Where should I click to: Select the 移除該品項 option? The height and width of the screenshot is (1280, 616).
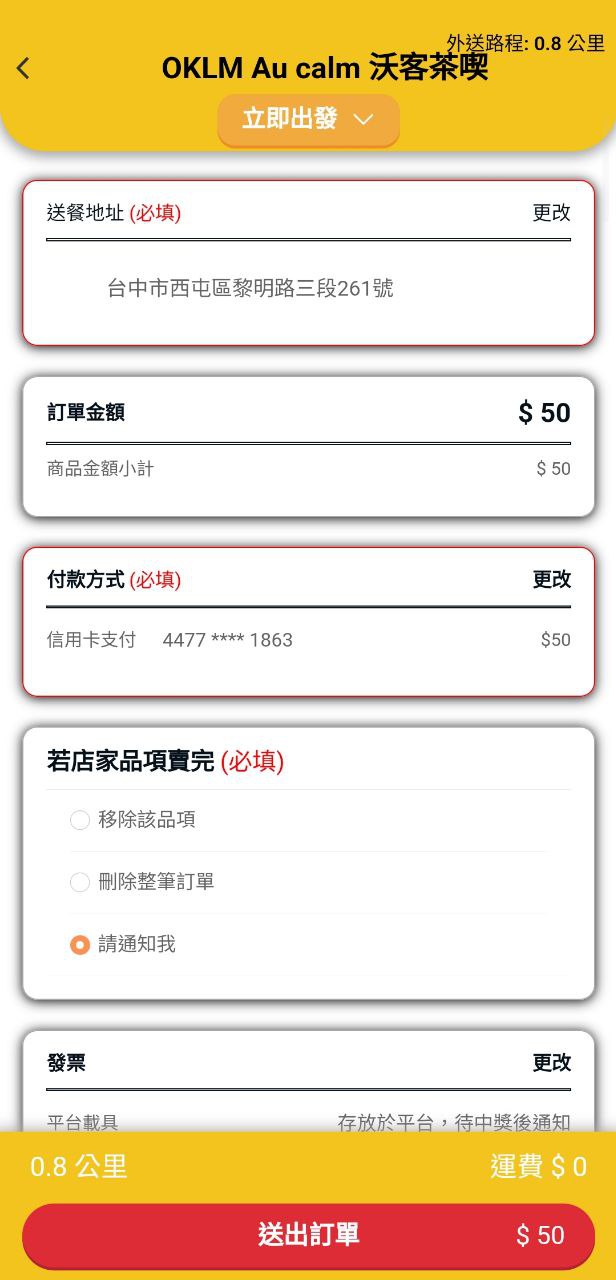80,820
